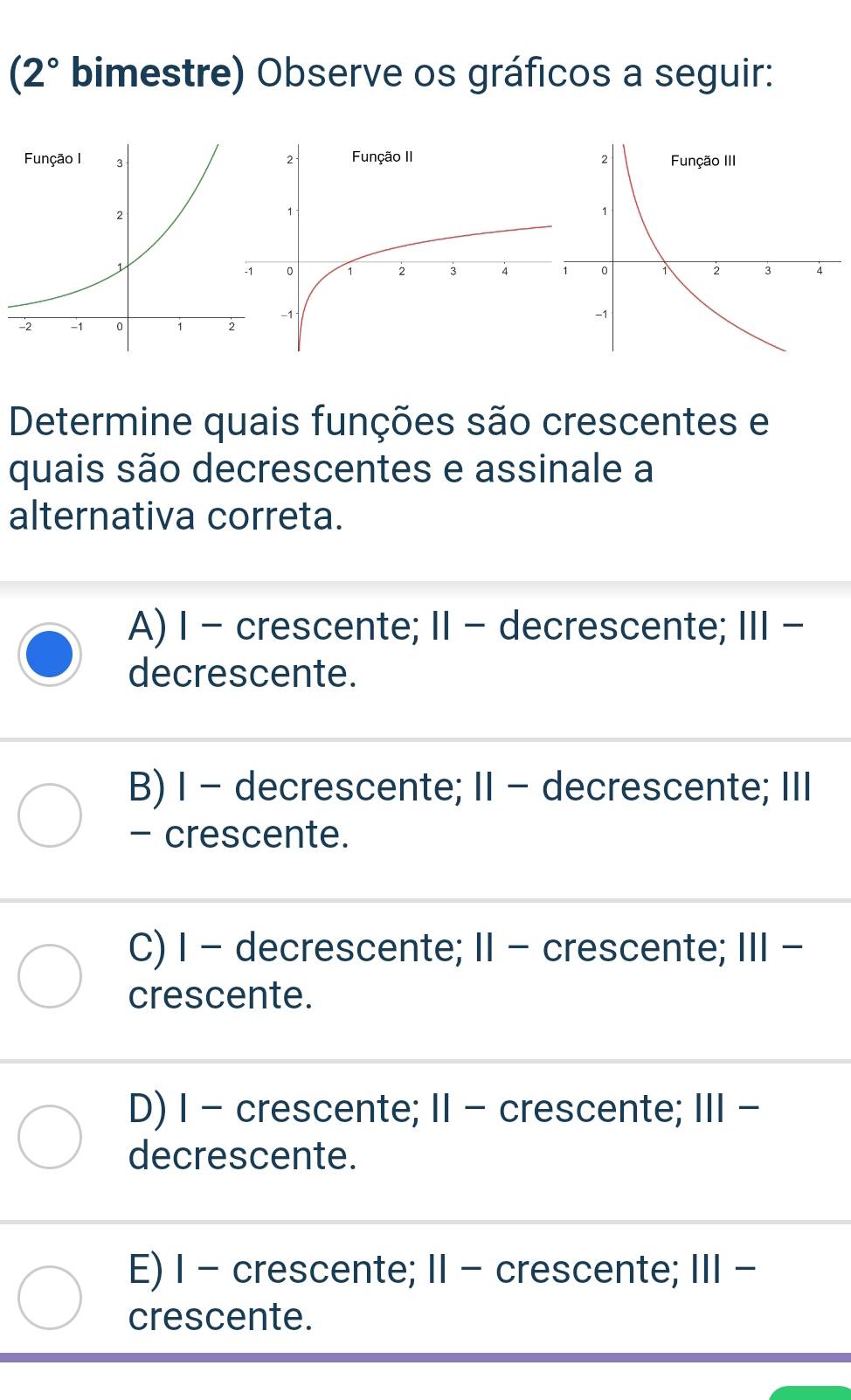Select option A: I crescente, II decrescente, III decrescente
851x1400 pixels.
(51, 655)
